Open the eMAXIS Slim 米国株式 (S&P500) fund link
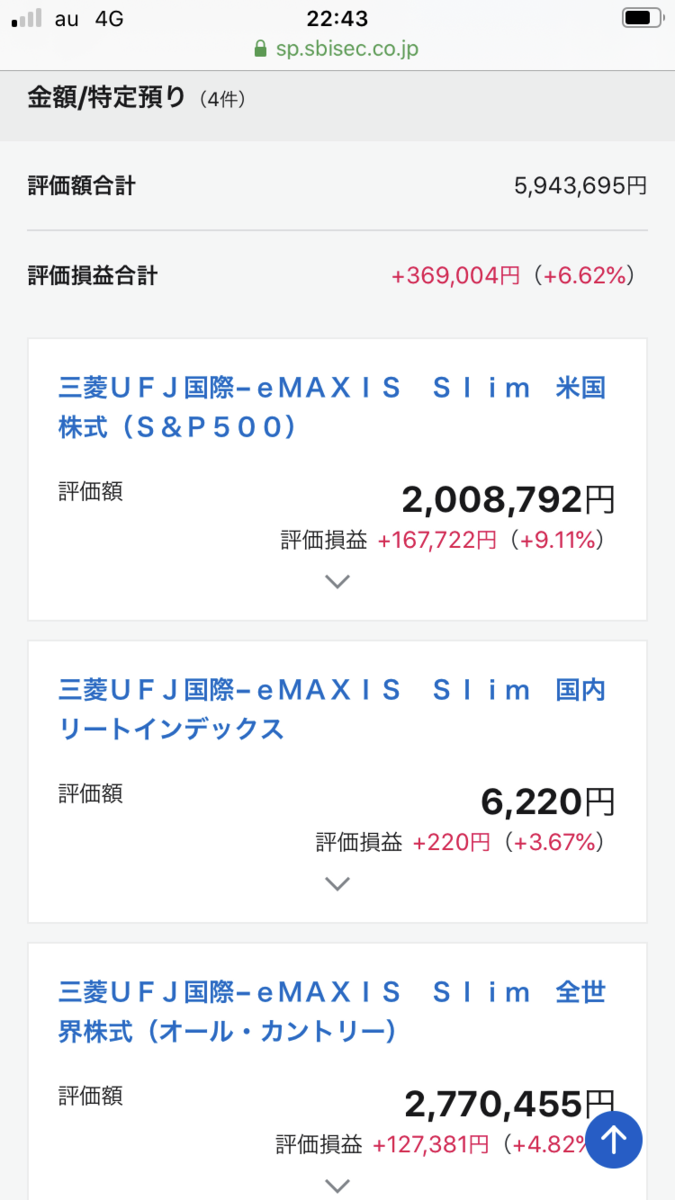This screenshot has height=1200, width=675. pos(332,407)
